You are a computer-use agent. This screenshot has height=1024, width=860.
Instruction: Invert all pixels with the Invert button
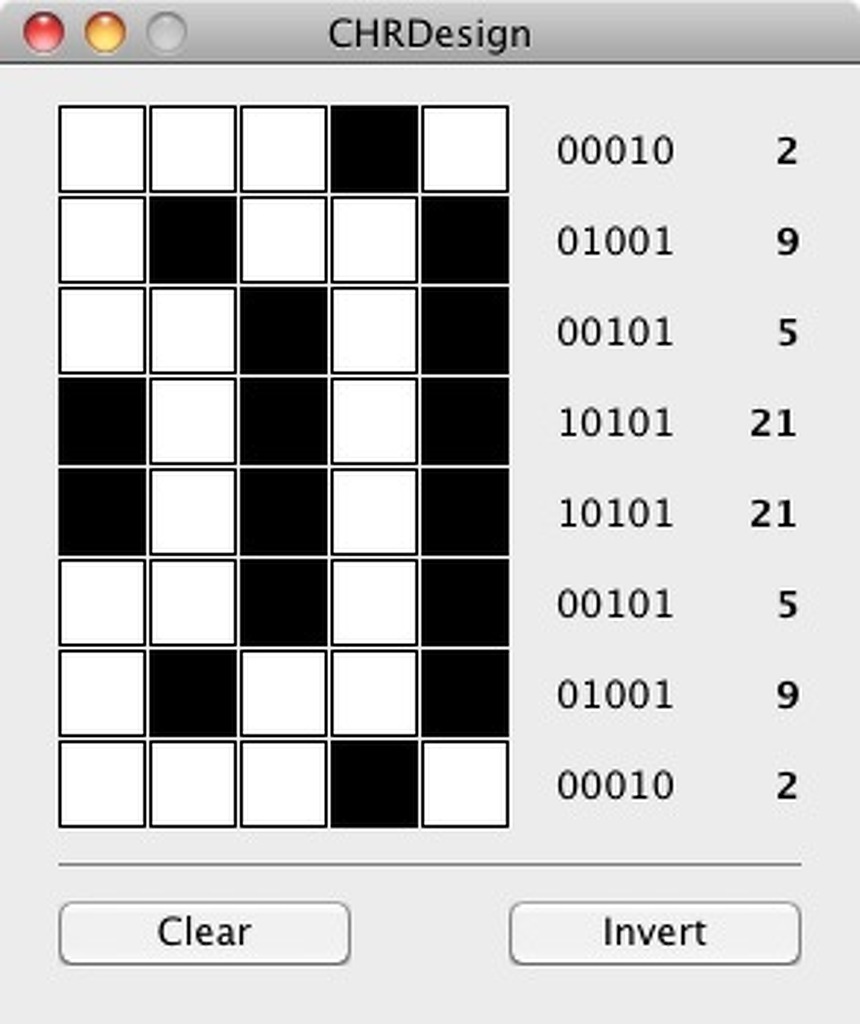(x=655, y=933)
